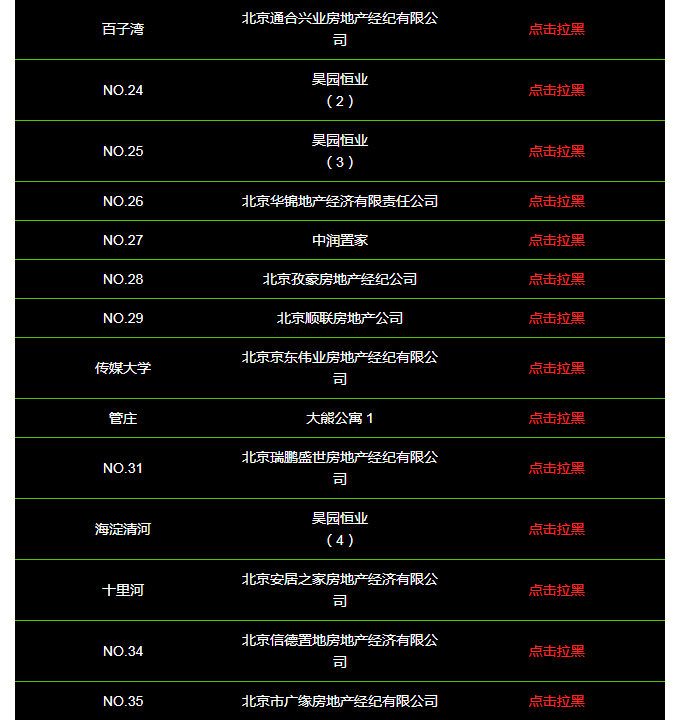Tap 点击拉黑 for the NO.34 row
674x720 pixels.
pos(556,651)
